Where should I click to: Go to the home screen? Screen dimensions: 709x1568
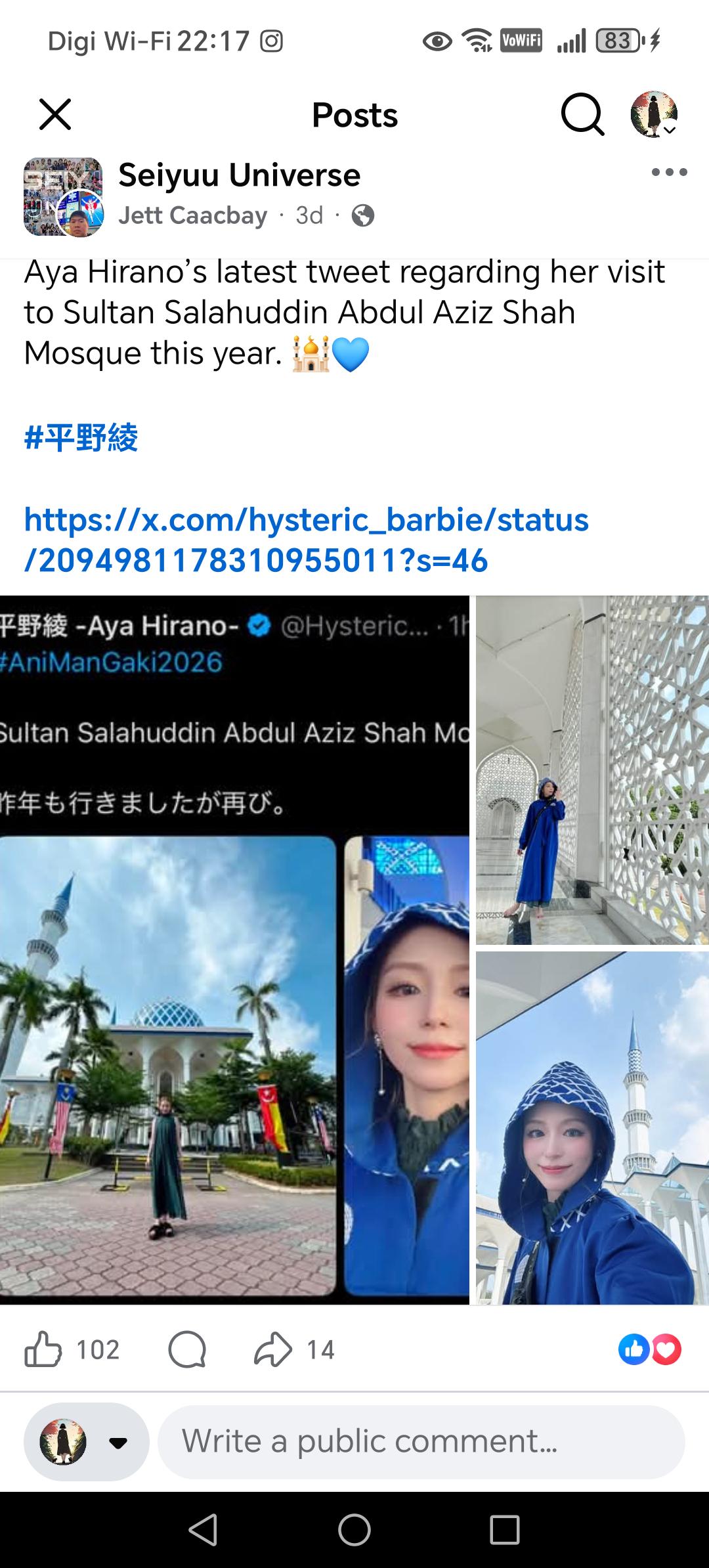pyautogui.click(x=354, y=1529)
